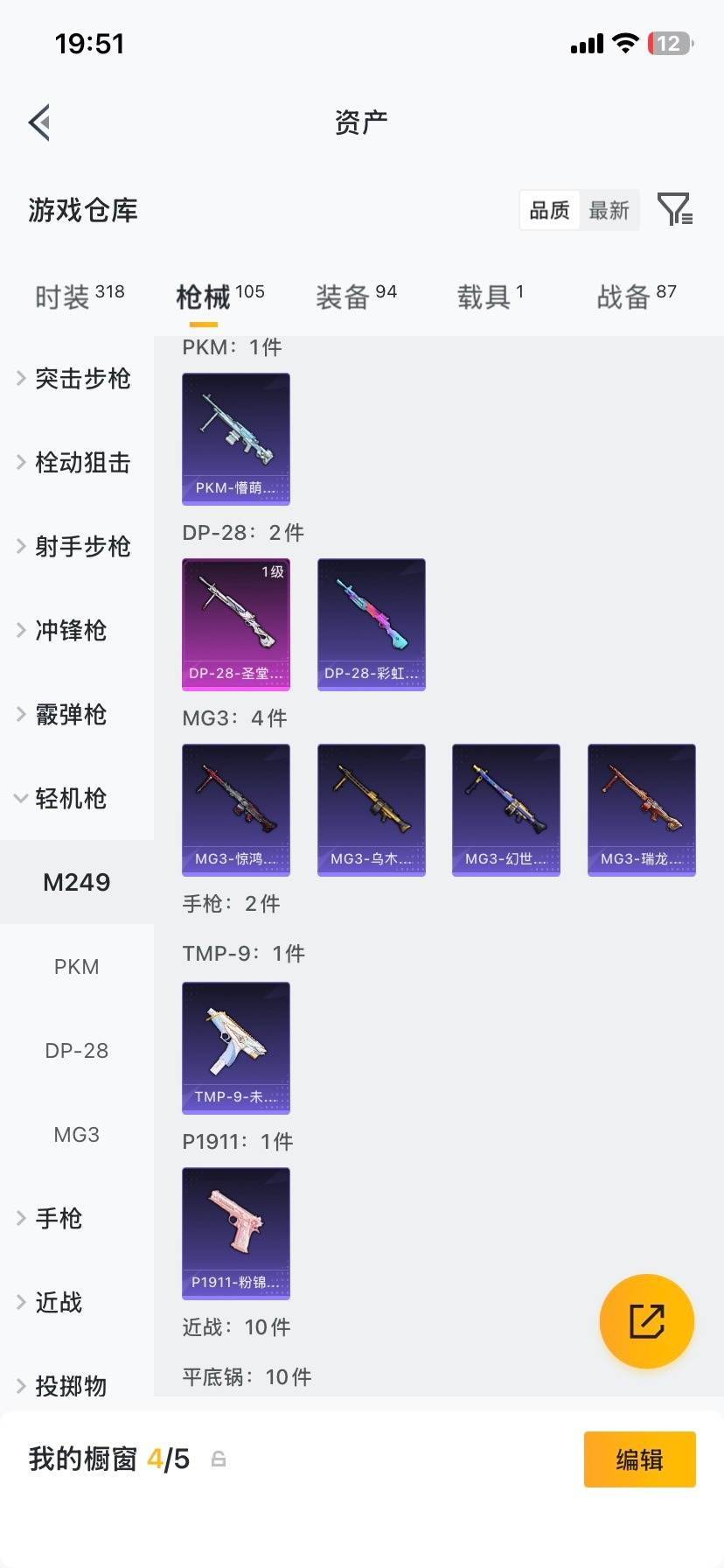The height and width of the screenshot is (1568, 724).
Task: Select the DP-28-圣堂 skin thumbnail
Action: 235,624
